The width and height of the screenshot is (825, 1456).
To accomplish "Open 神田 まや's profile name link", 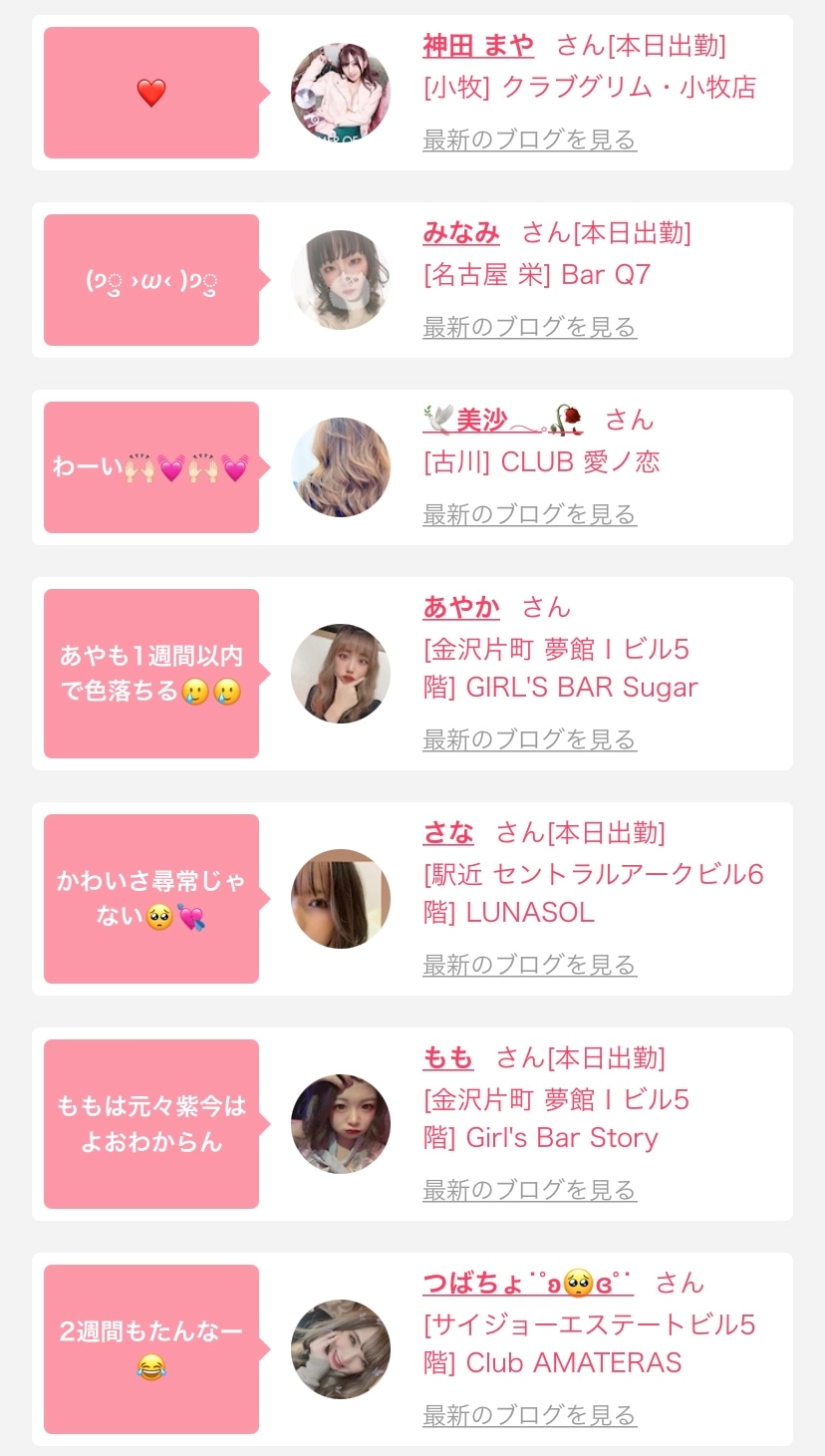I will pyautogui.click(x=478, y=46).
